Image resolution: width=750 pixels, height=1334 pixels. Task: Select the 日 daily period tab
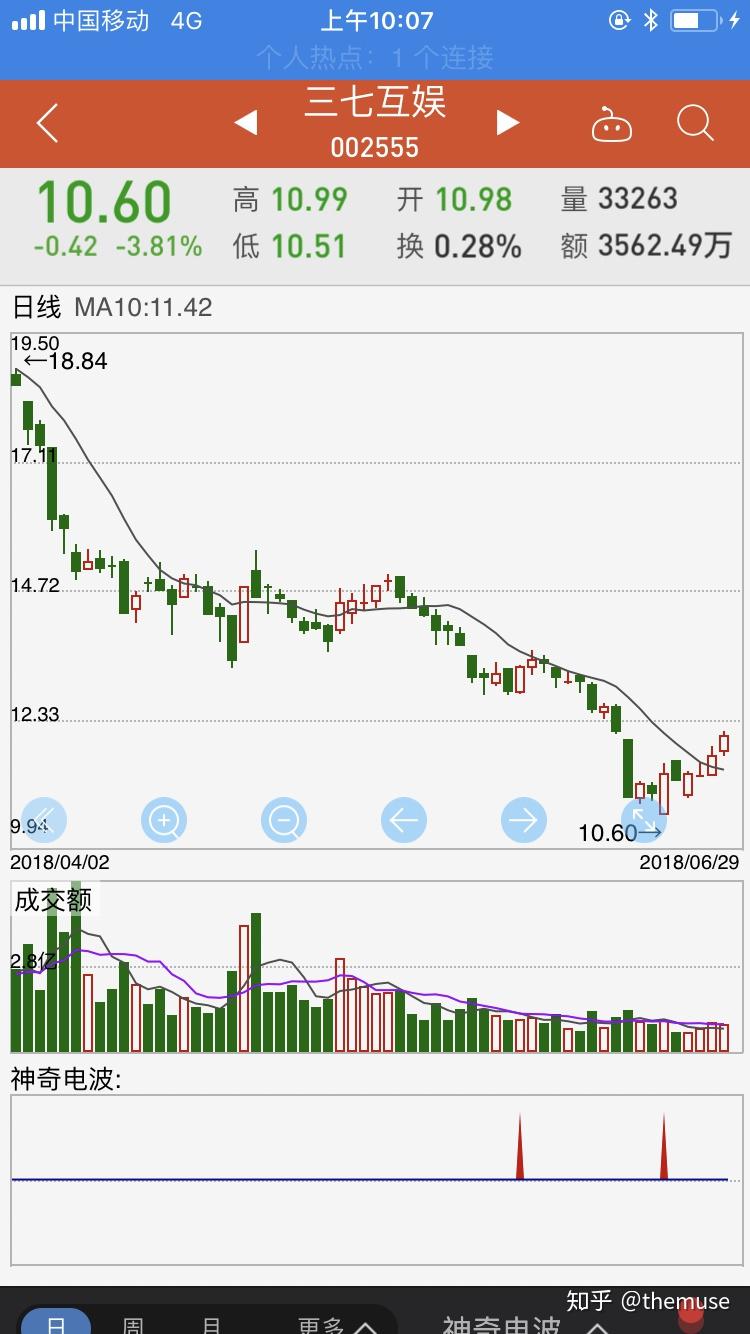(x=56, y=1322)
